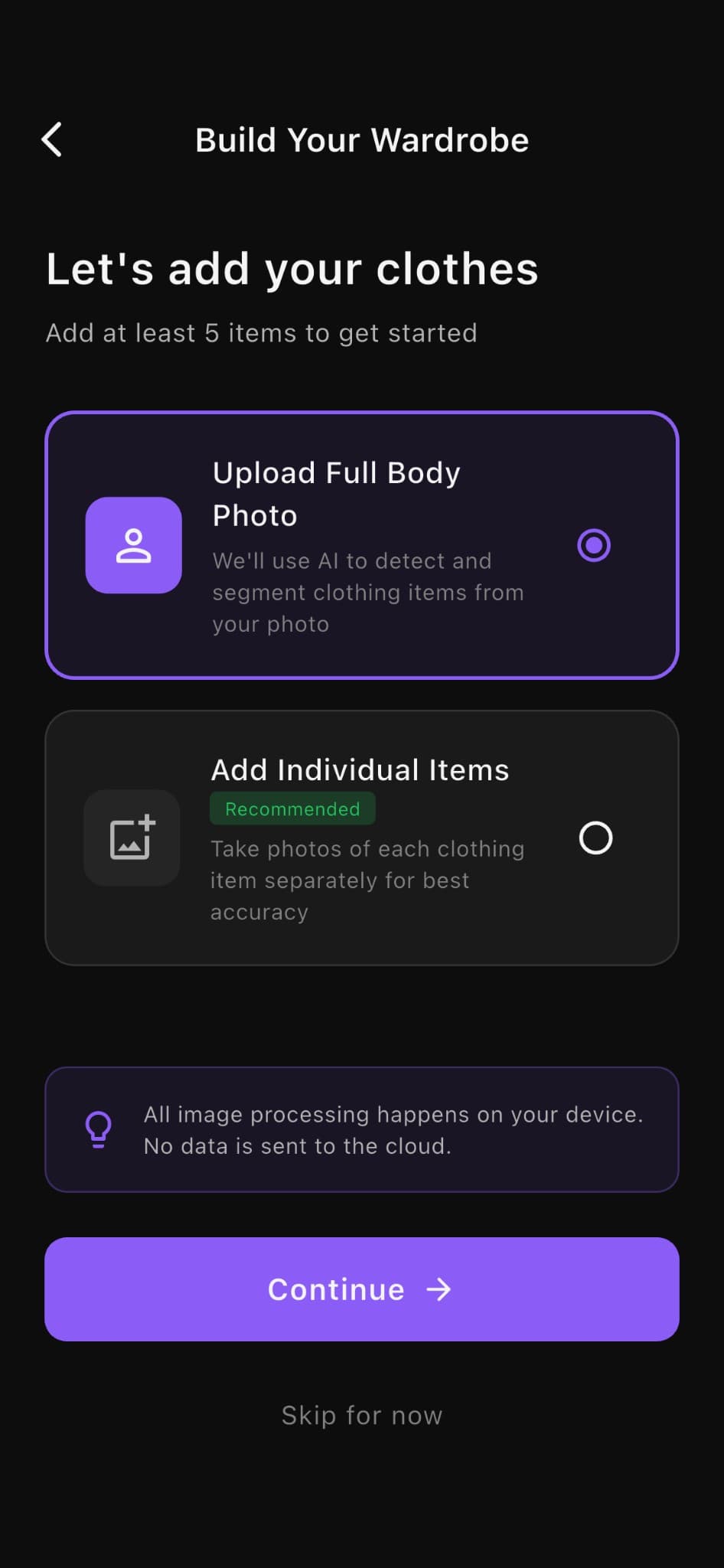Screen dimensions: 724x1568
Task: Skip for now
Action: click(x=361, y=1416)
